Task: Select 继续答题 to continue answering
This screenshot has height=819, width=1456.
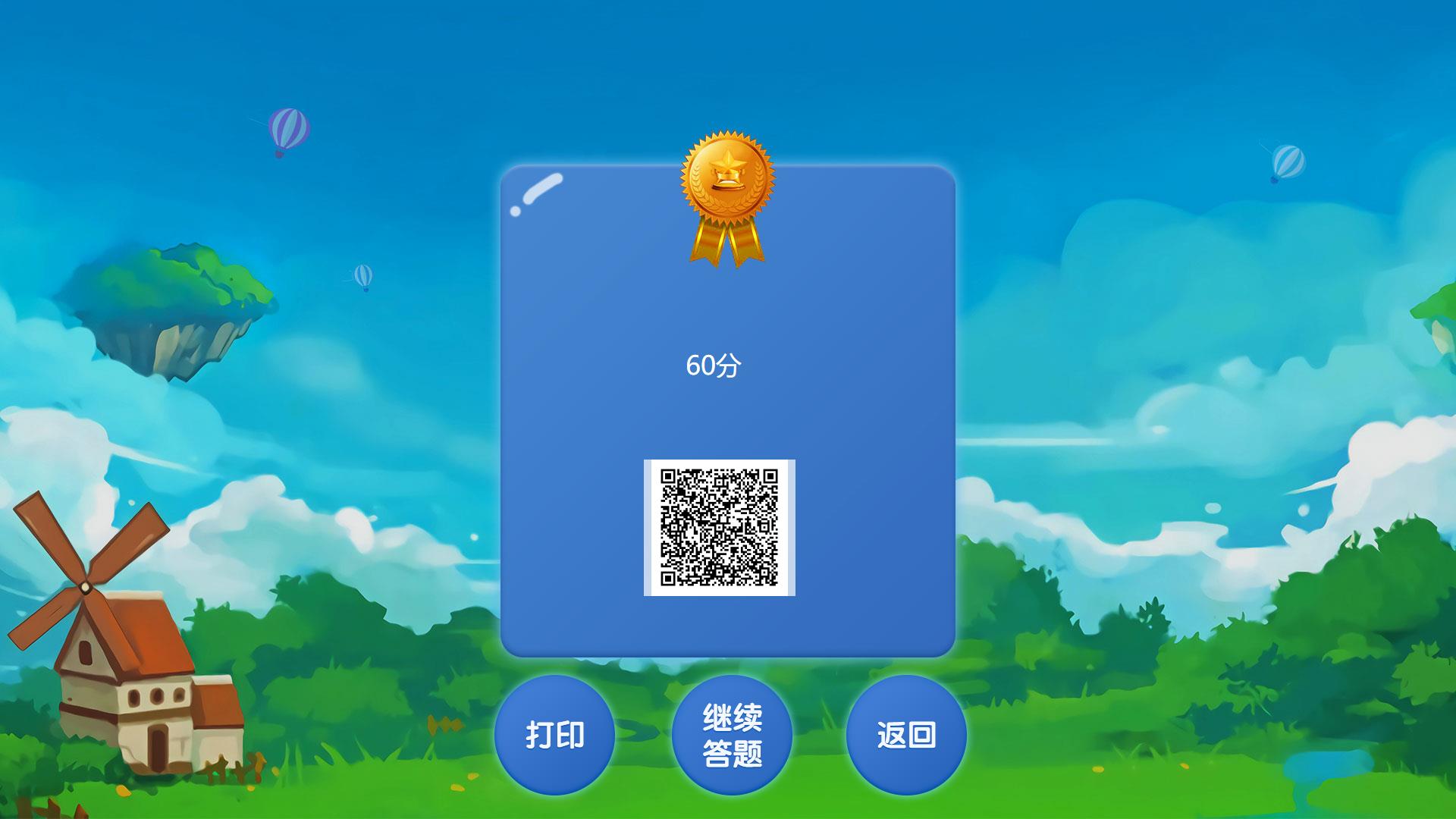Action: [732, 735]
